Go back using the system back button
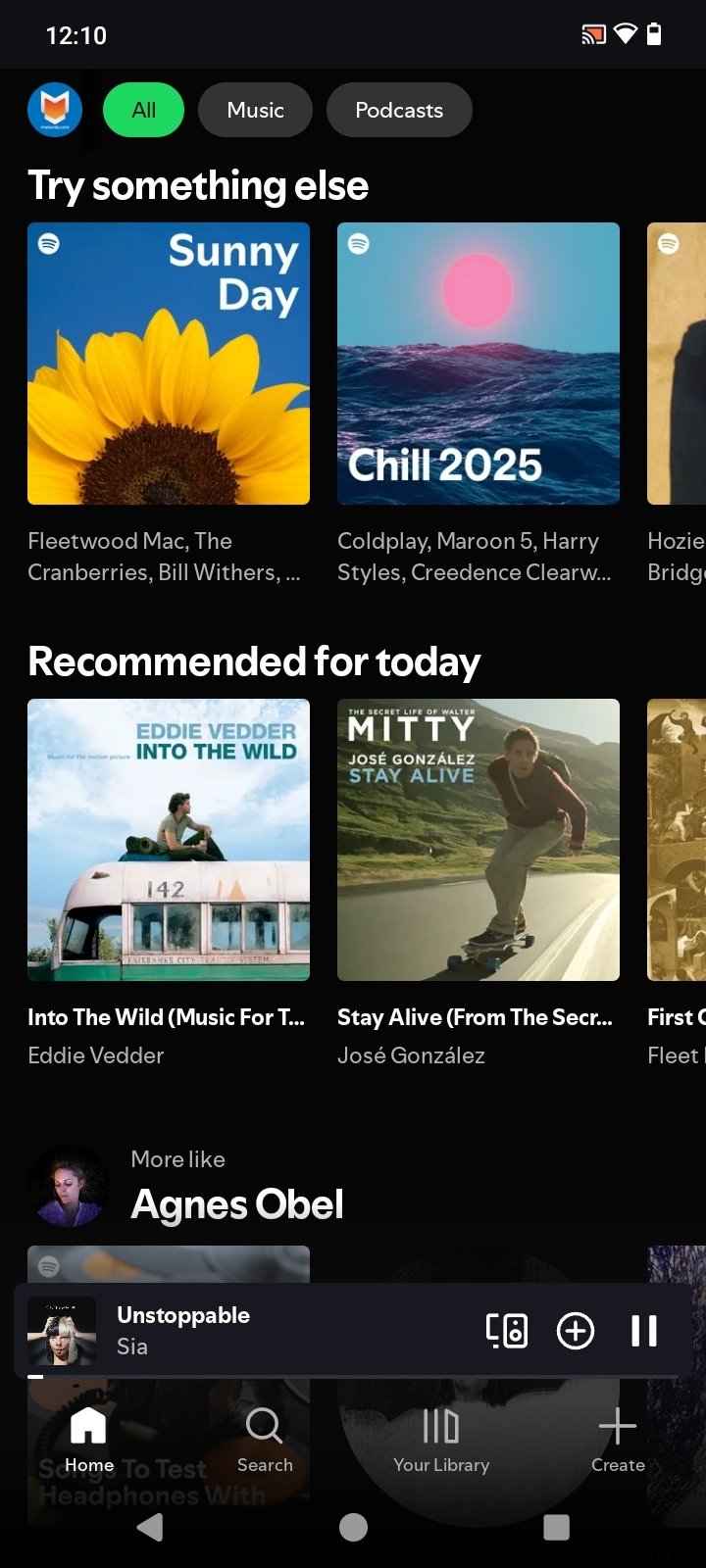706x1568 pixels. [150, 1527]
